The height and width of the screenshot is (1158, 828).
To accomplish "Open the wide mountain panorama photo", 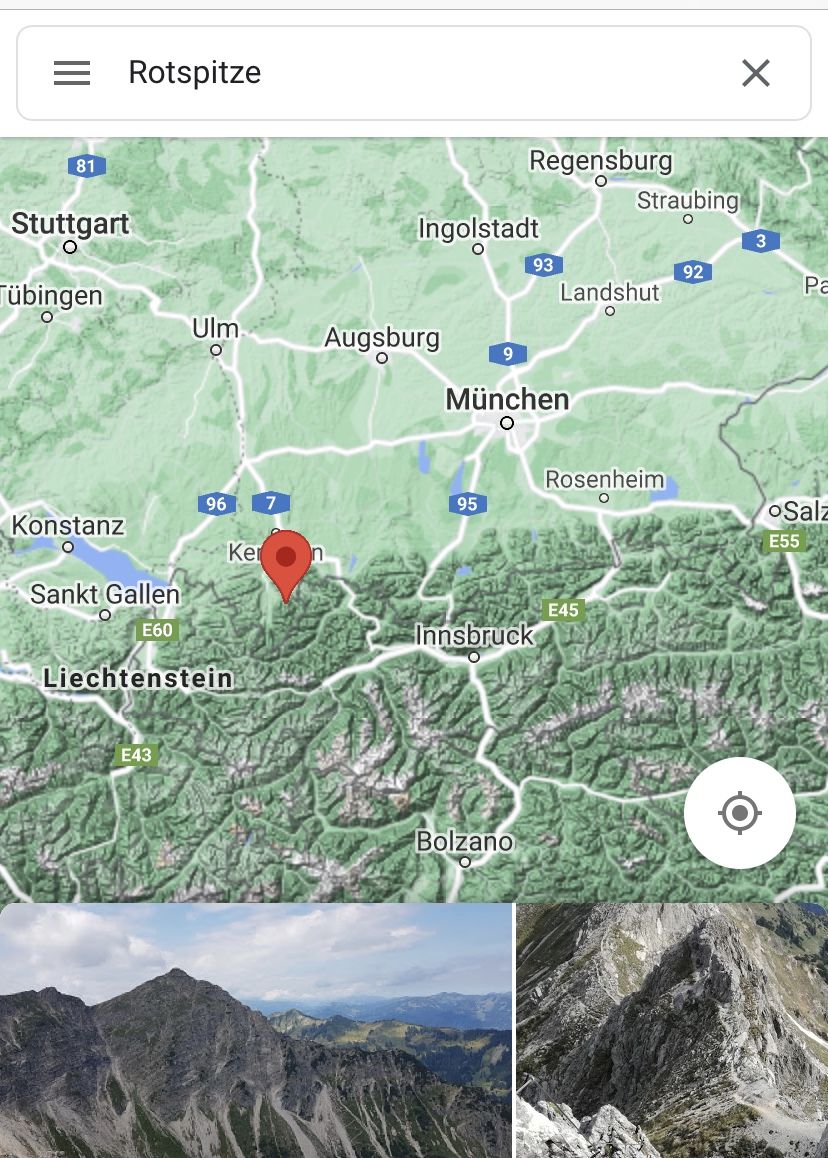I will (255, 1030).
